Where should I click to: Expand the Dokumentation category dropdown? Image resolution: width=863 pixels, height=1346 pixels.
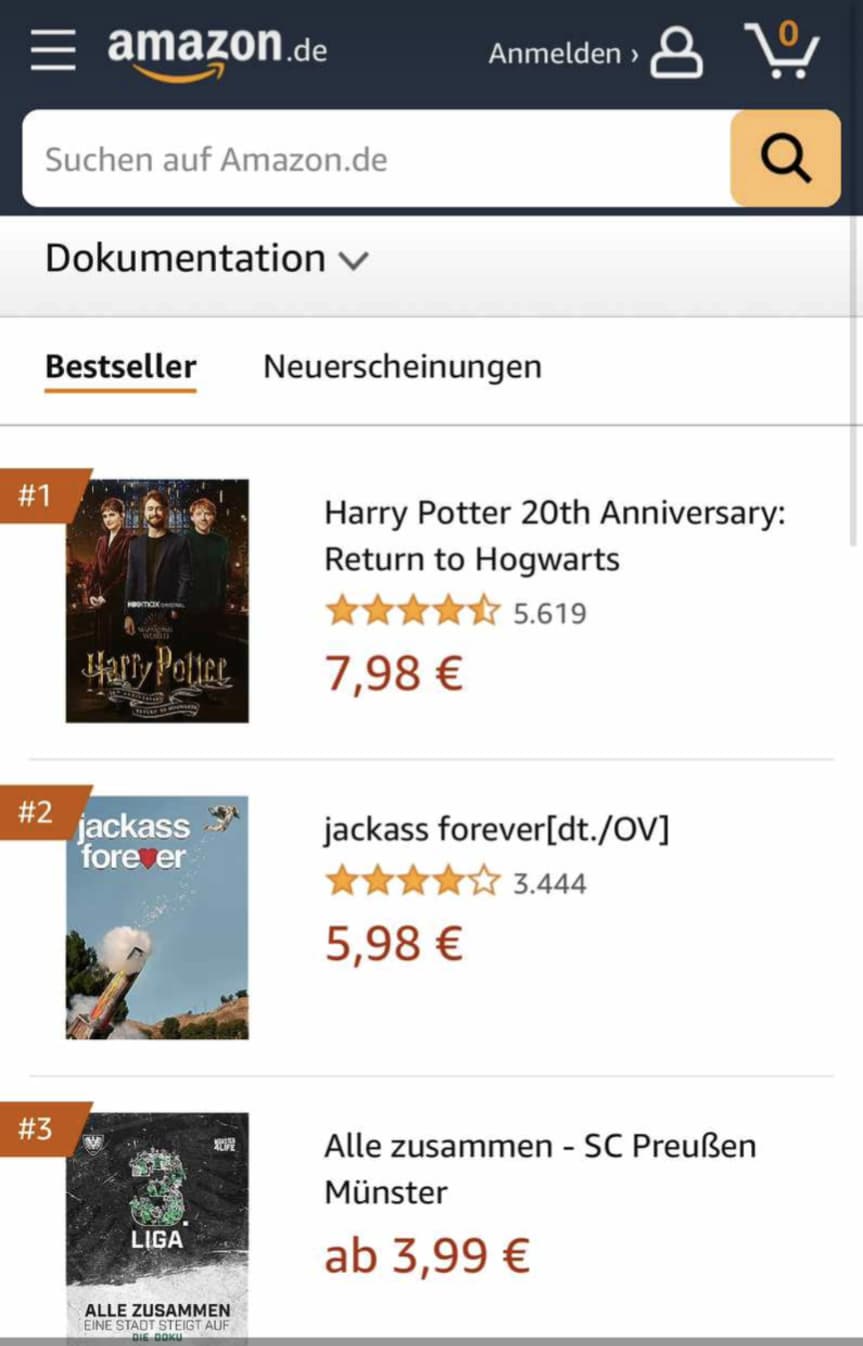(x=207, y=259)
